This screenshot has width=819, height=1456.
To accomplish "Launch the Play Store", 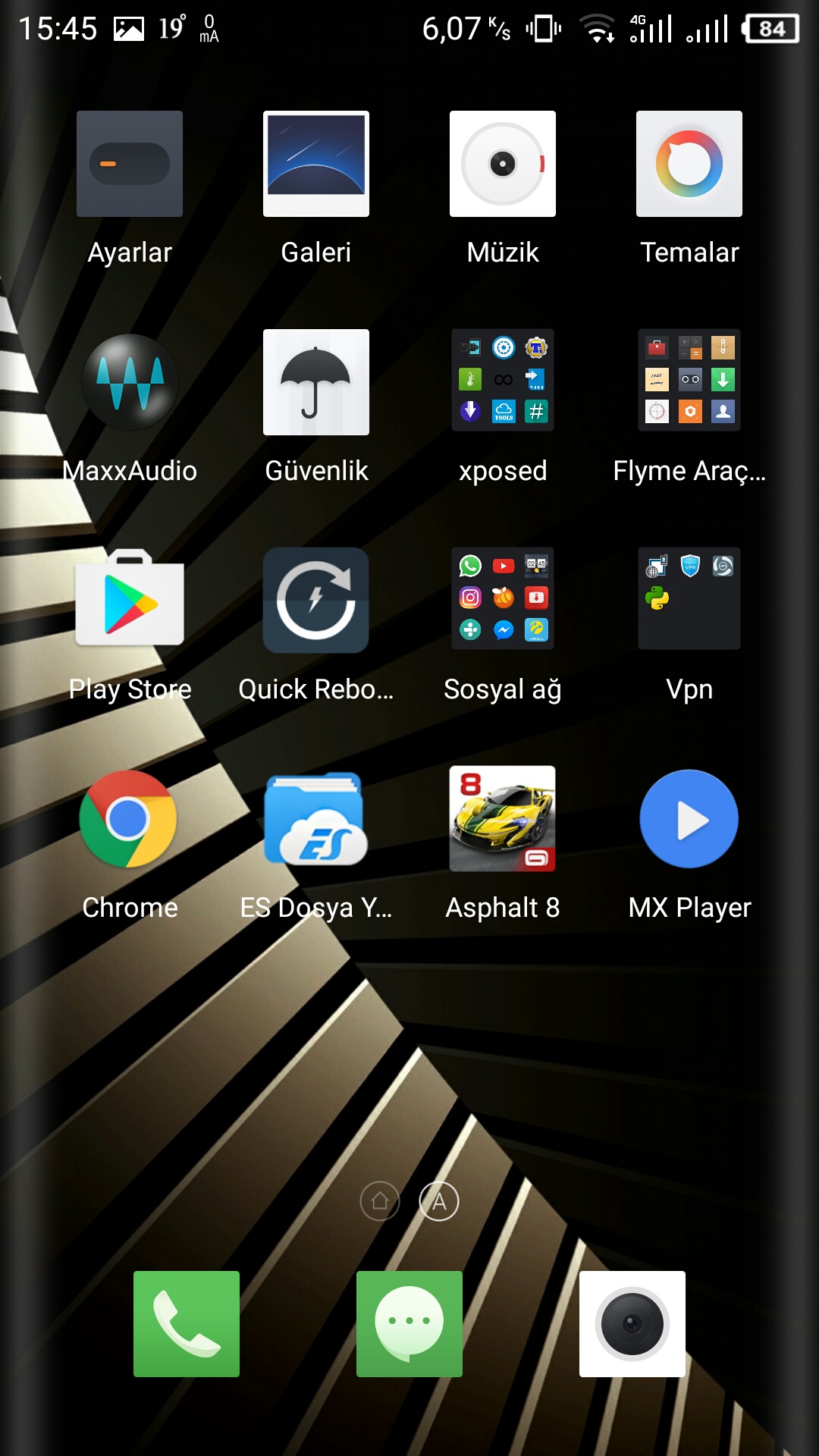I will [130, 599].
